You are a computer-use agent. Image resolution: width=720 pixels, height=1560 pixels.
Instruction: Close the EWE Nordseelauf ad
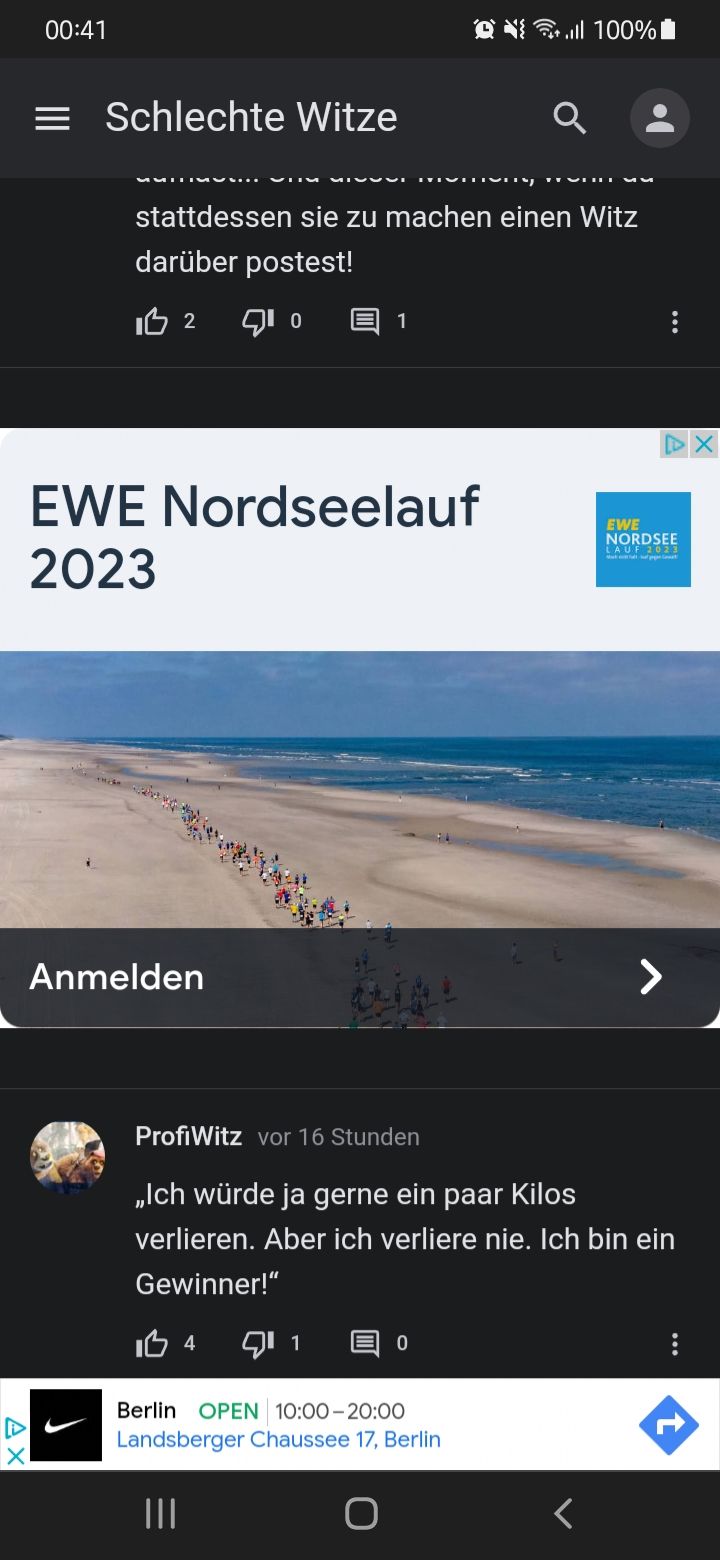click(705, 444)
